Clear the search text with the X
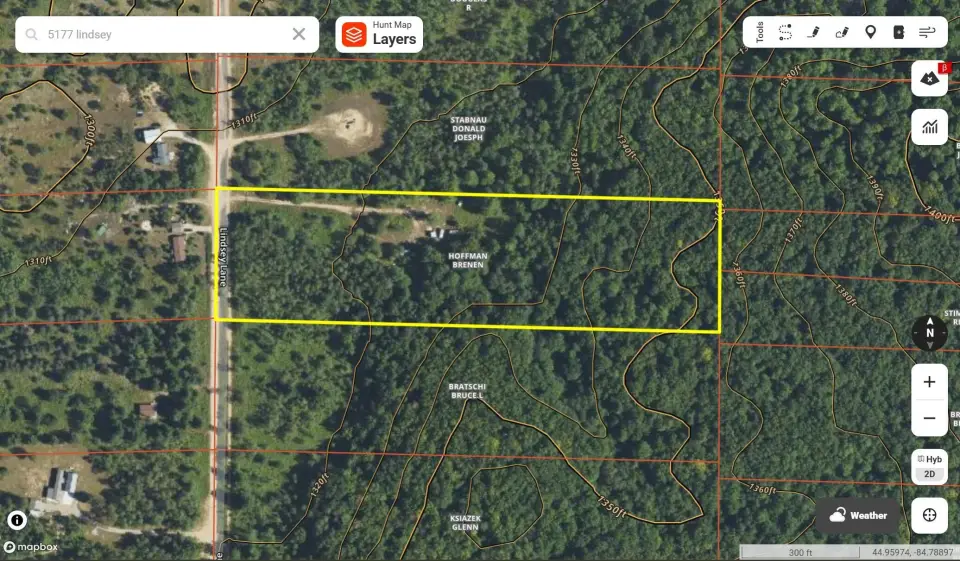Screen dimensions: 960x561 pyautogui.click(x=298, y=34)
